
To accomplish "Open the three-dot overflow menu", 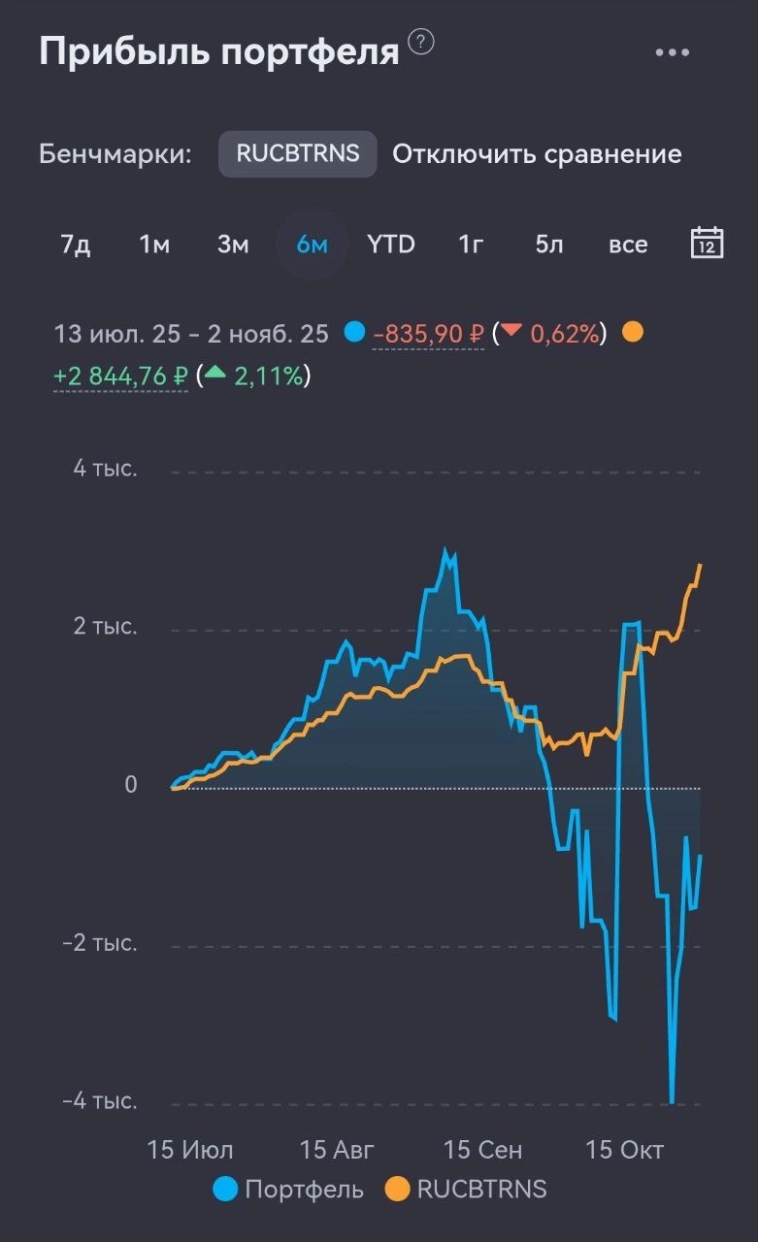I will (x=672, y=53).
